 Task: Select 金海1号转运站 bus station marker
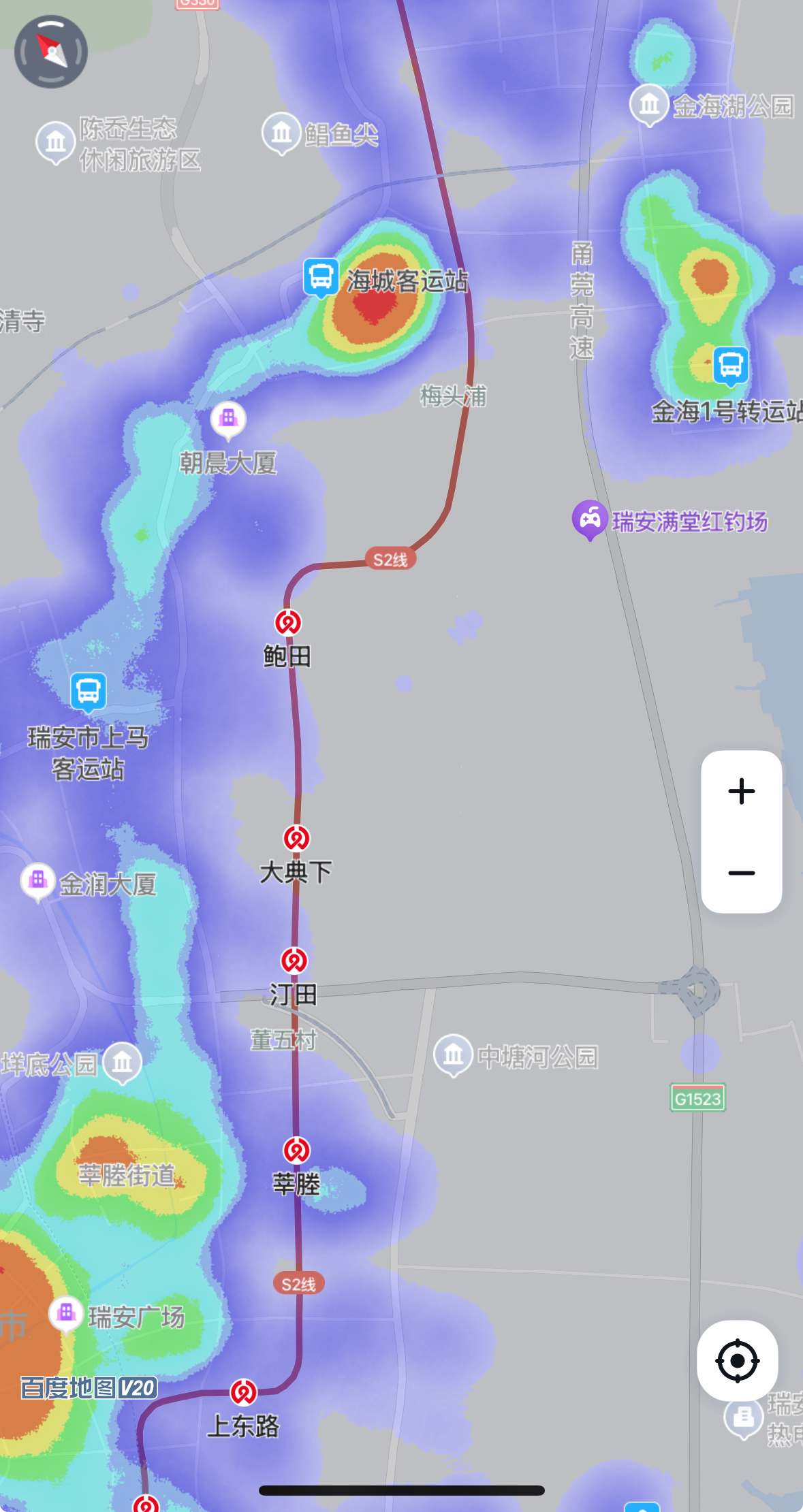[x=731, y=365]
